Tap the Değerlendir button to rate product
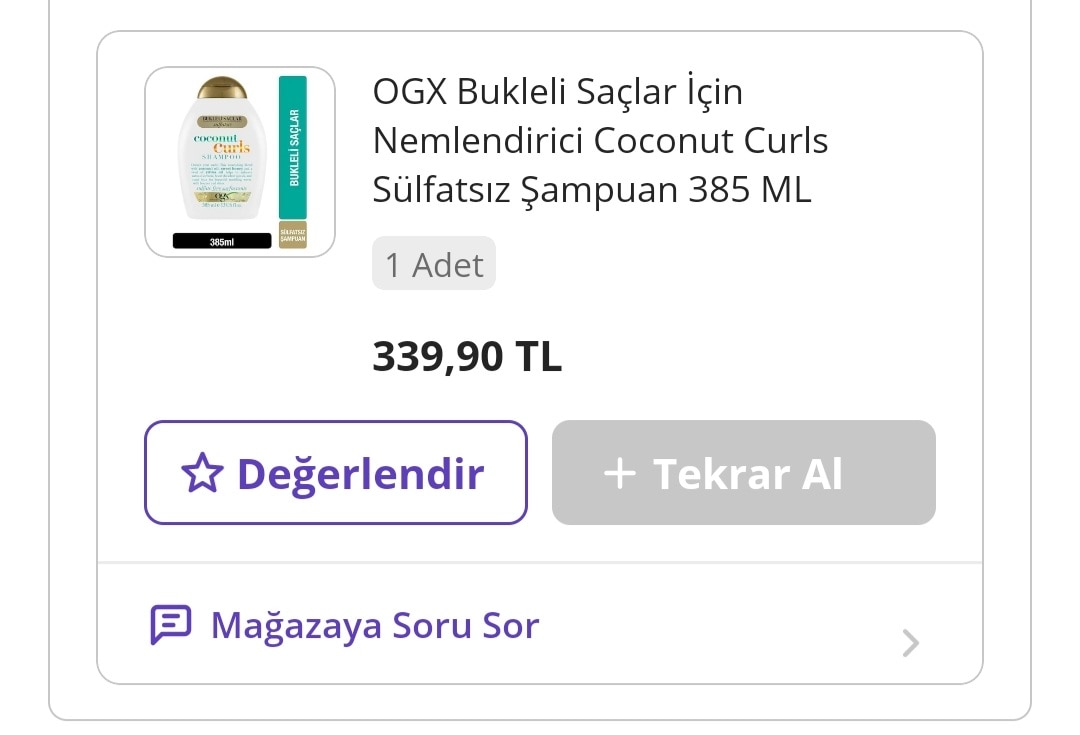Screen dimensions: 1080x735 (x=335, y=473)
